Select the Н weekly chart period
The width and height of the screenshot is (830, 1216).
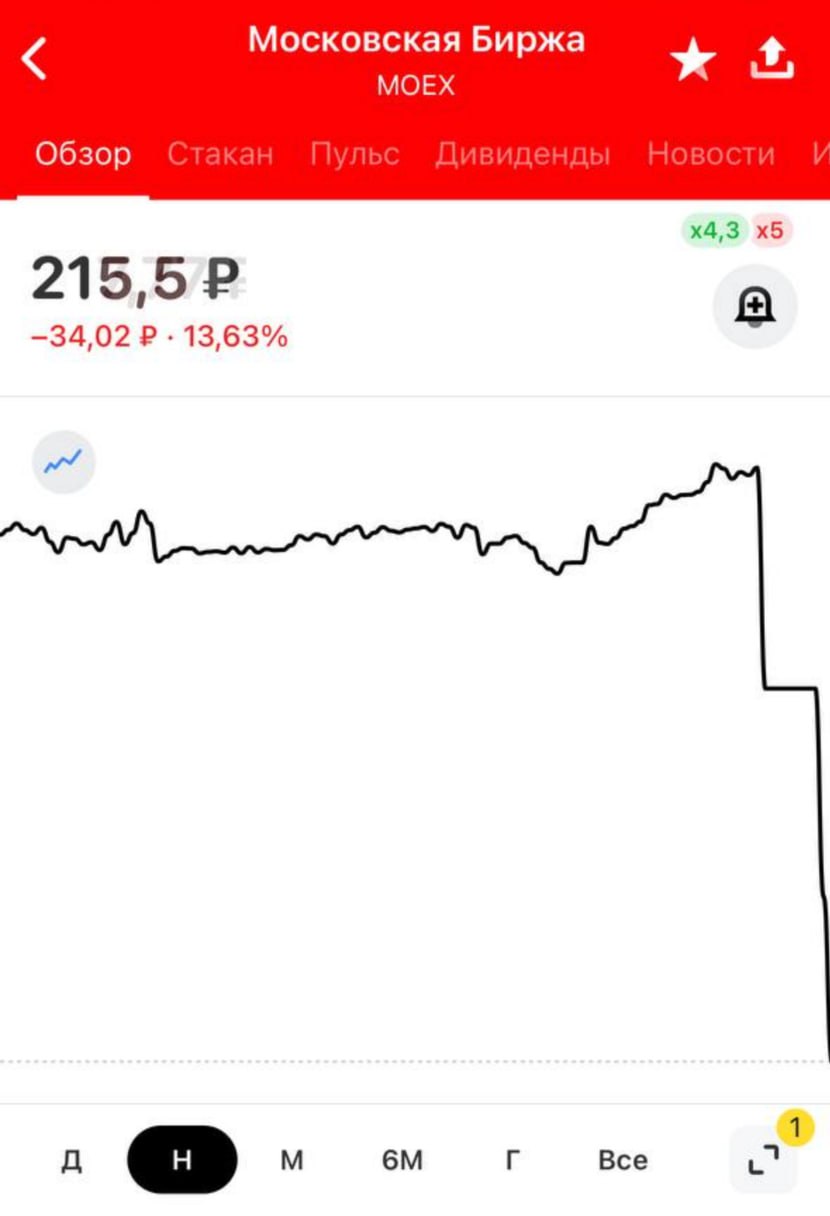point(182,1160)
